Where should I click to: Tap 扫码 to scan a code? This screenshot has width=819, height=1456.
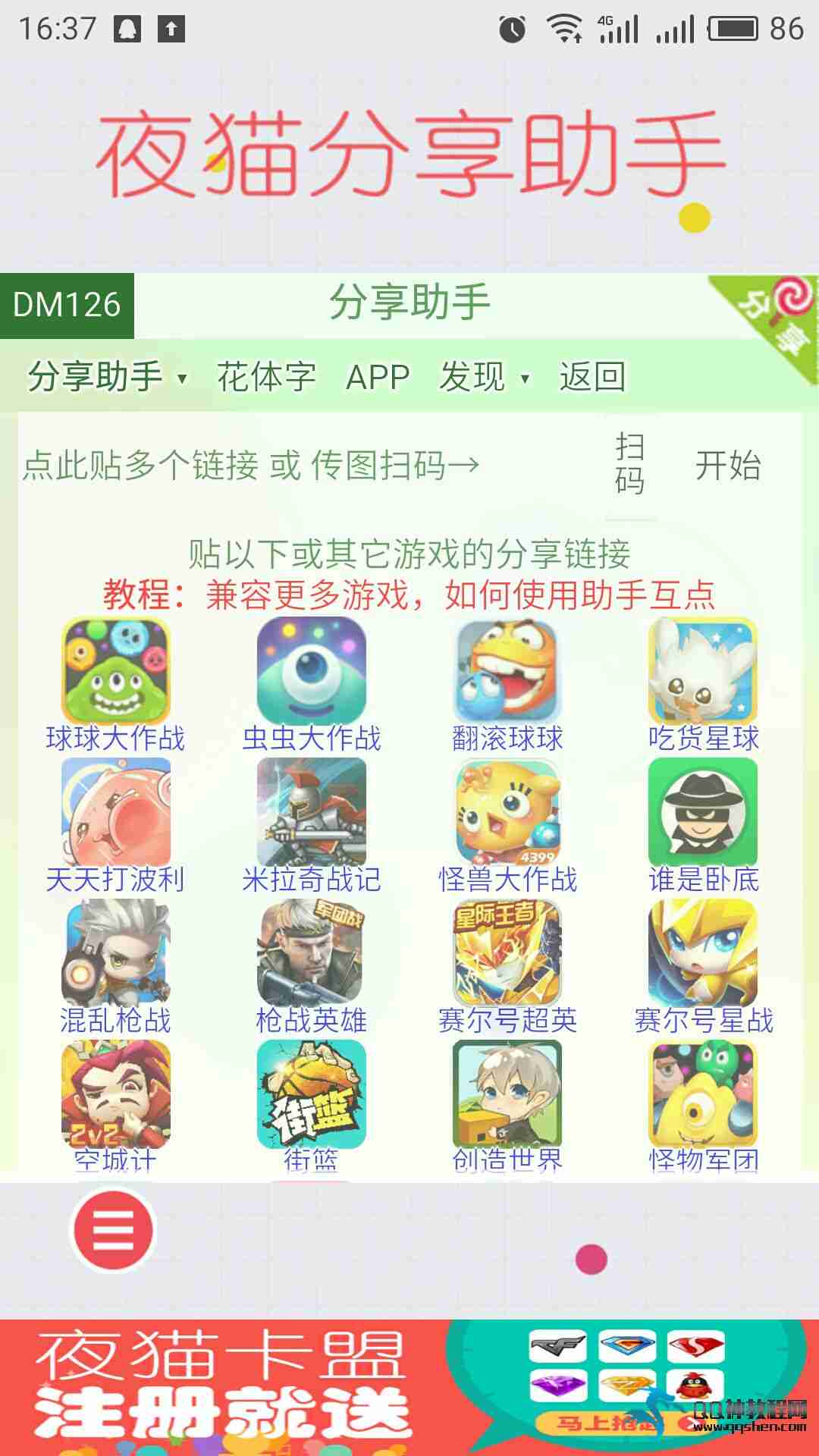point(630,463)
